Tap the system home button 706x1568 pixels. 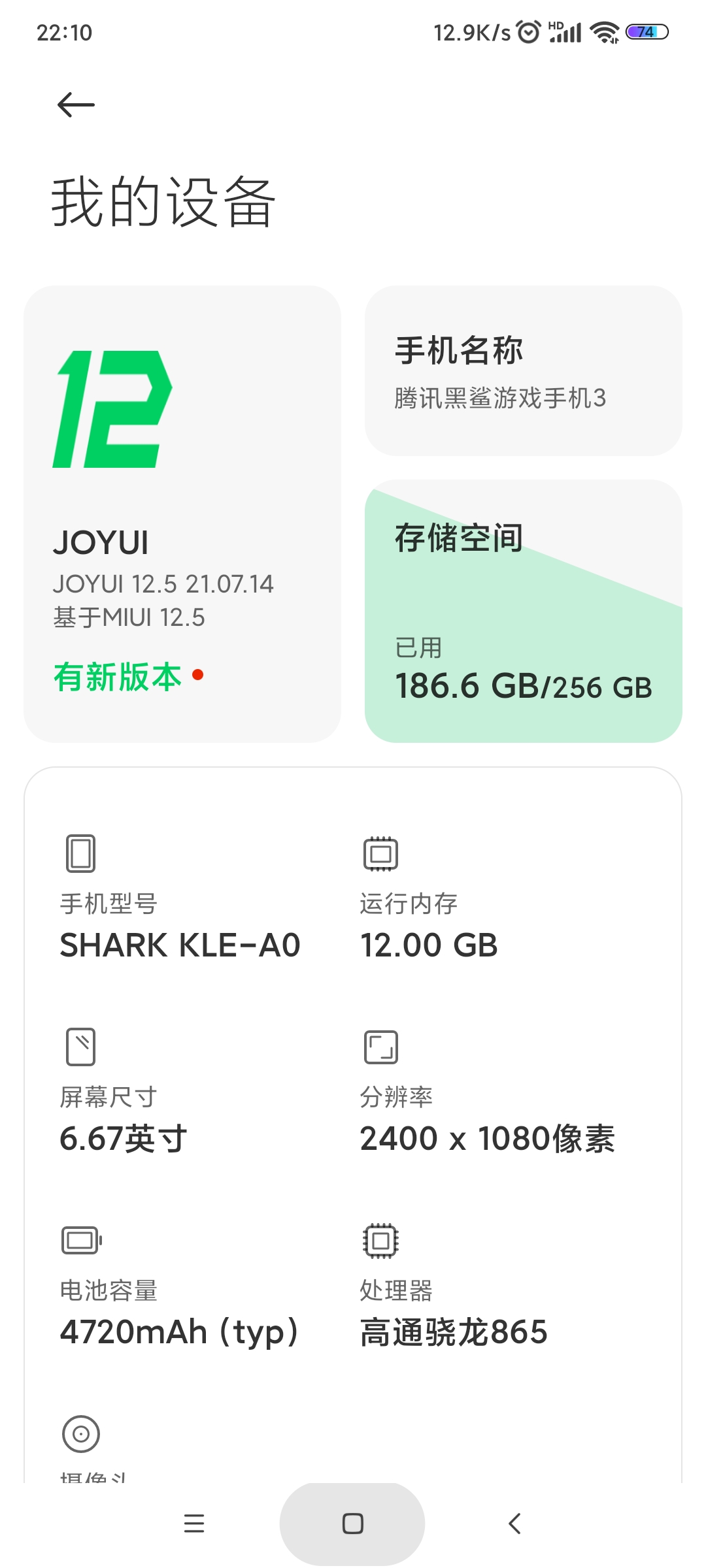coord(352,1524)
